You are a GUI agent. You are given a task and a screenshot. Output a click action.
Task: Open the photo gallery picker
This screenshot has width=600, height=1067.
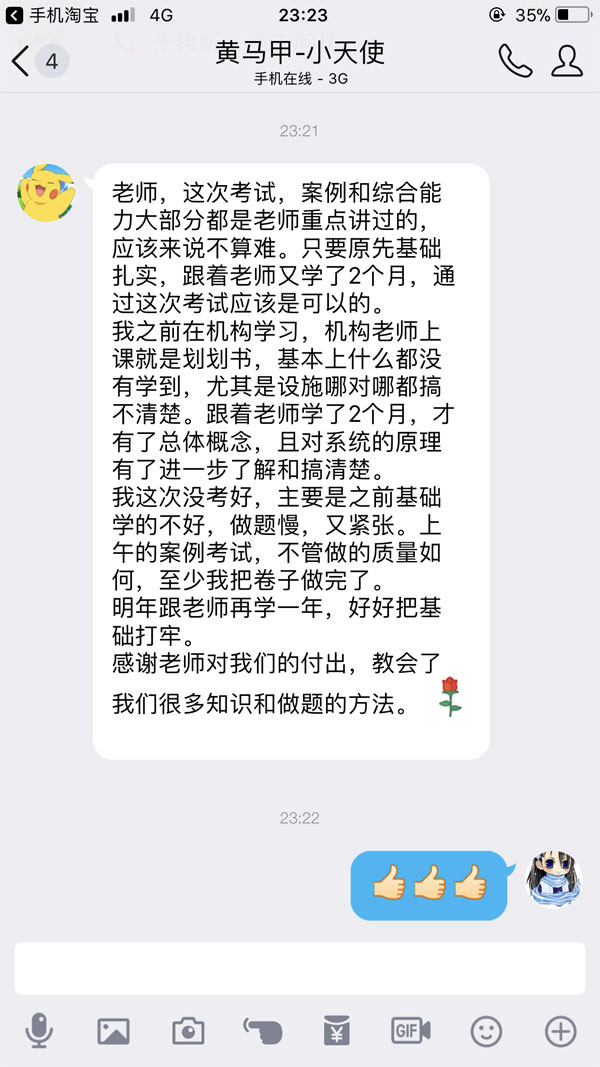pyautogui.click(x=113, y=1031)
